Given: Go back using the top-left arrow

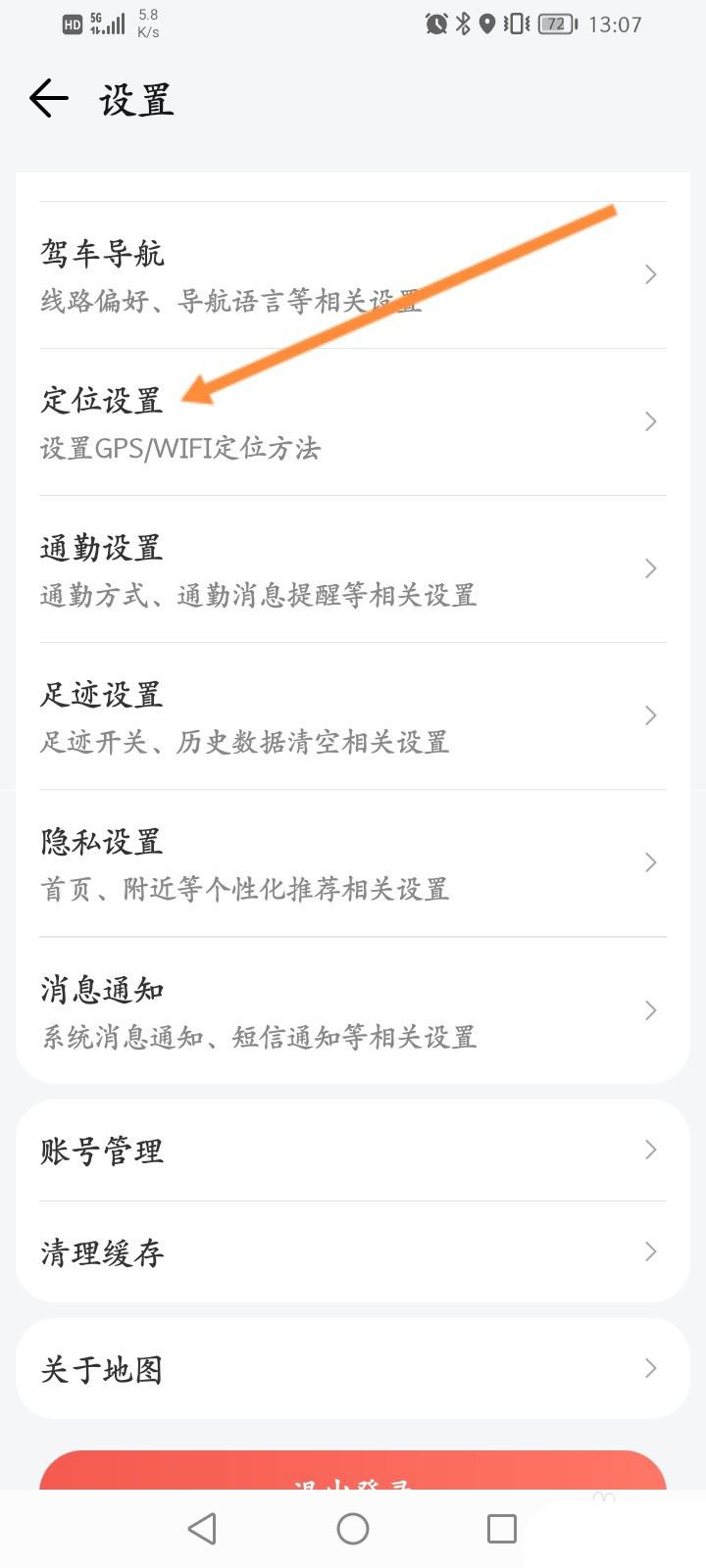Looking at the screenshot, I should pos(49,99).
